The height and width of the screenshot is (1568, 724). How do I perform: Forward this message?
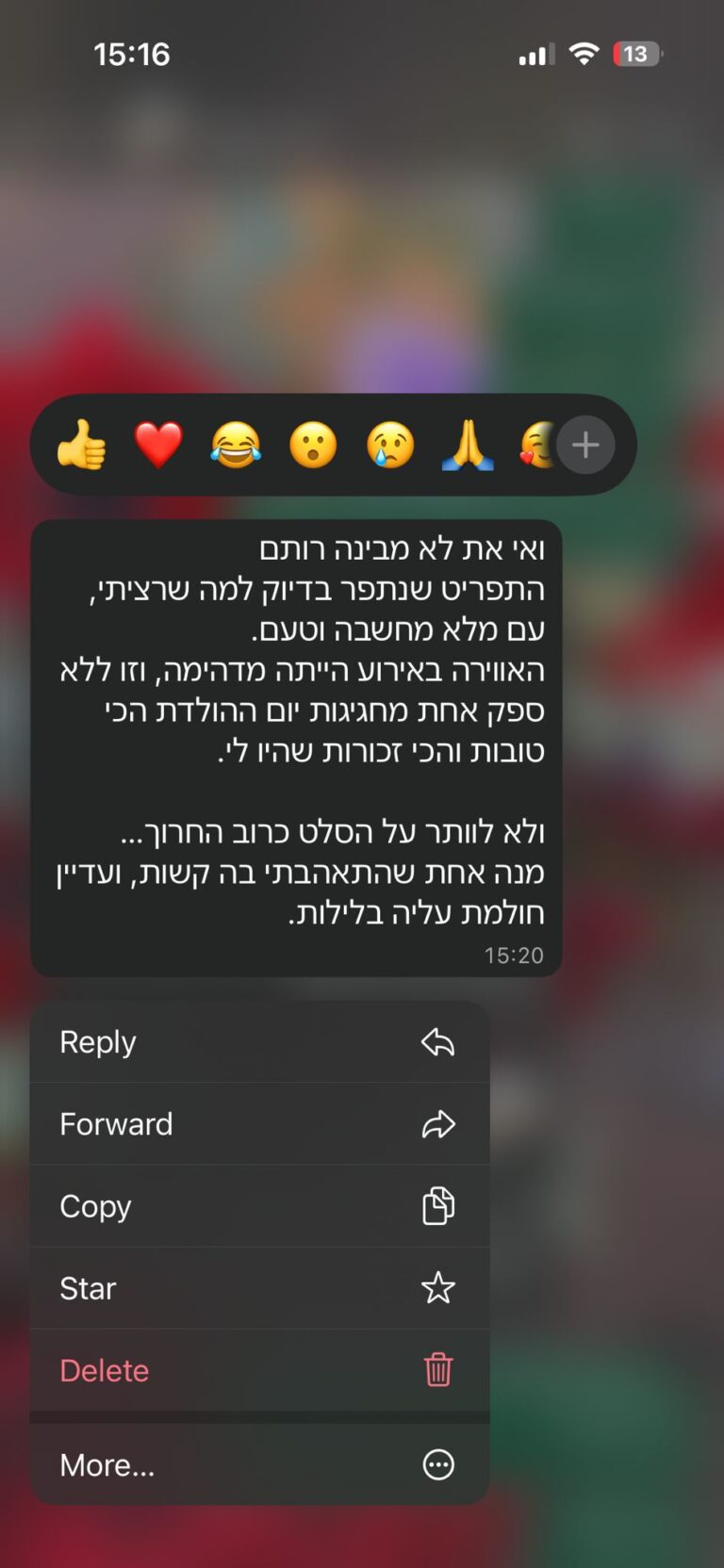tap(259, 1124)
